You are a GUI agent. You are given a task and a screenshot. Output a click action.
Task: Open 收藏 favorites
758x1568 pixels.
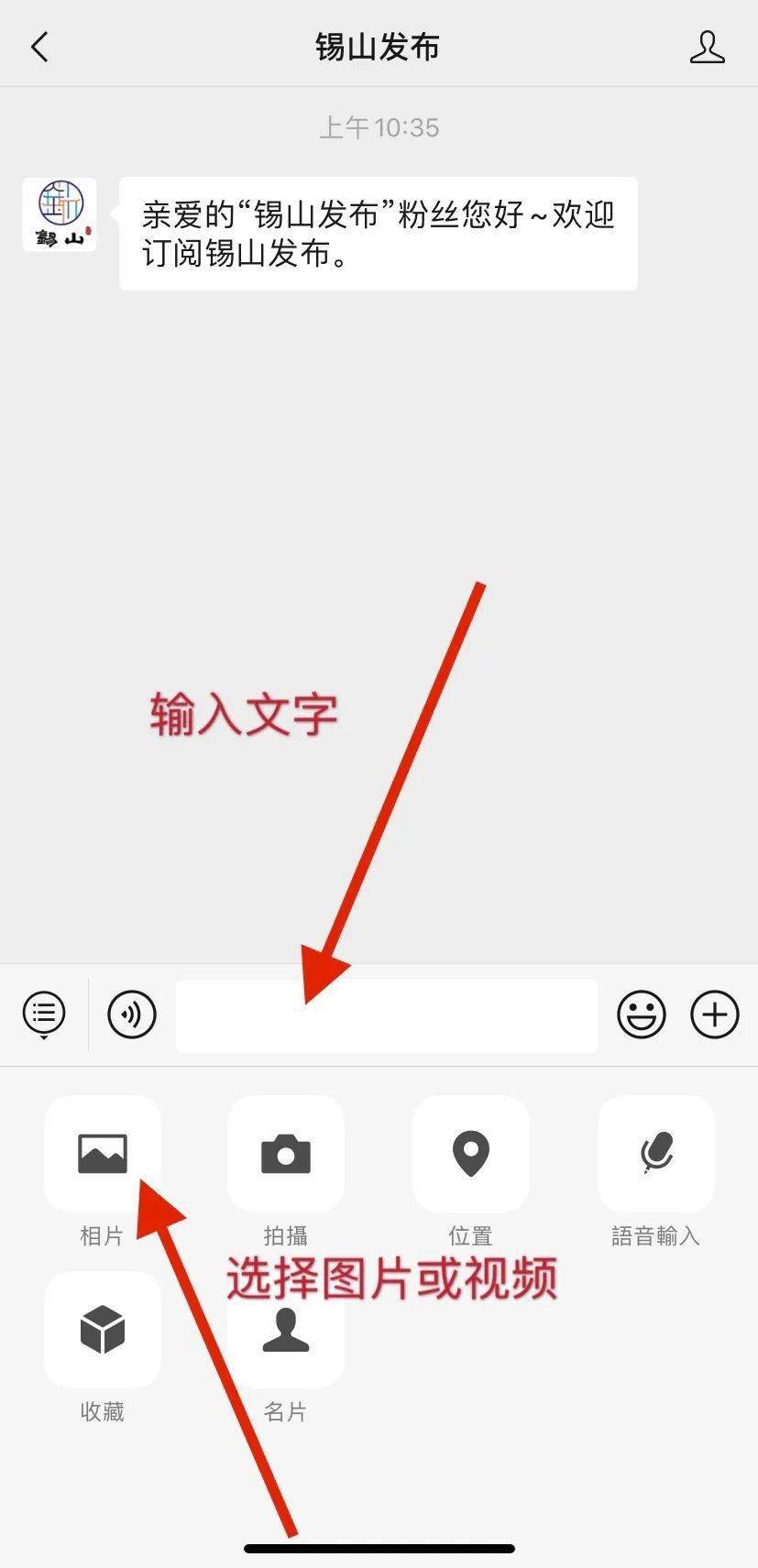click(102, 1330)
